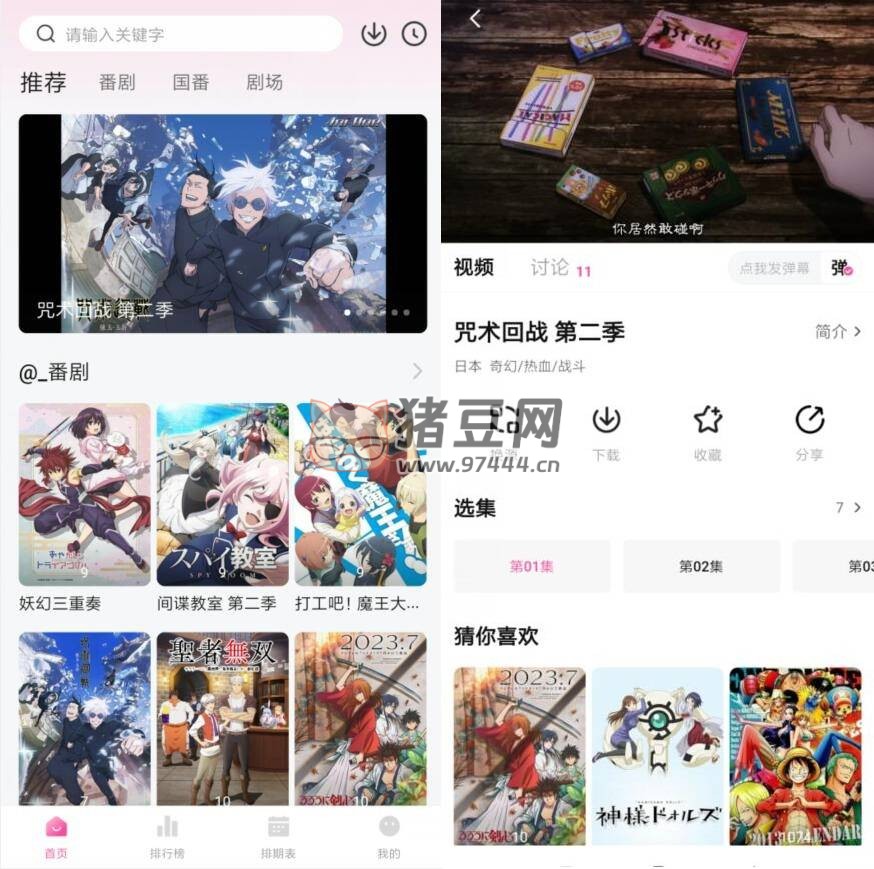Tap the keyword search box
The height and width of the screenshot is (869, 874).
180,34
